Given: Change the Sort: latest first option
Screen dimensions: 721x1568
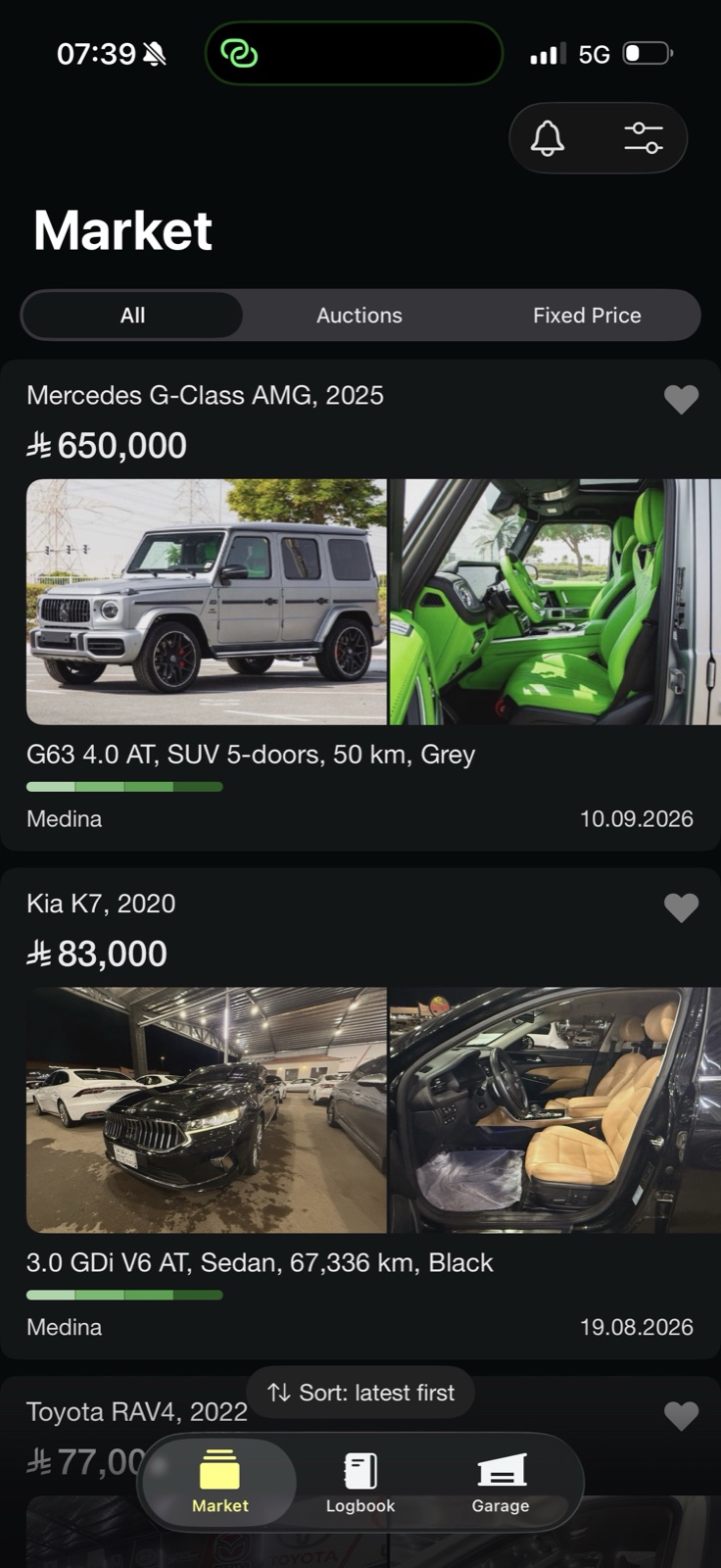Looking at the screenshot, I should click(x=360, y=1393).
